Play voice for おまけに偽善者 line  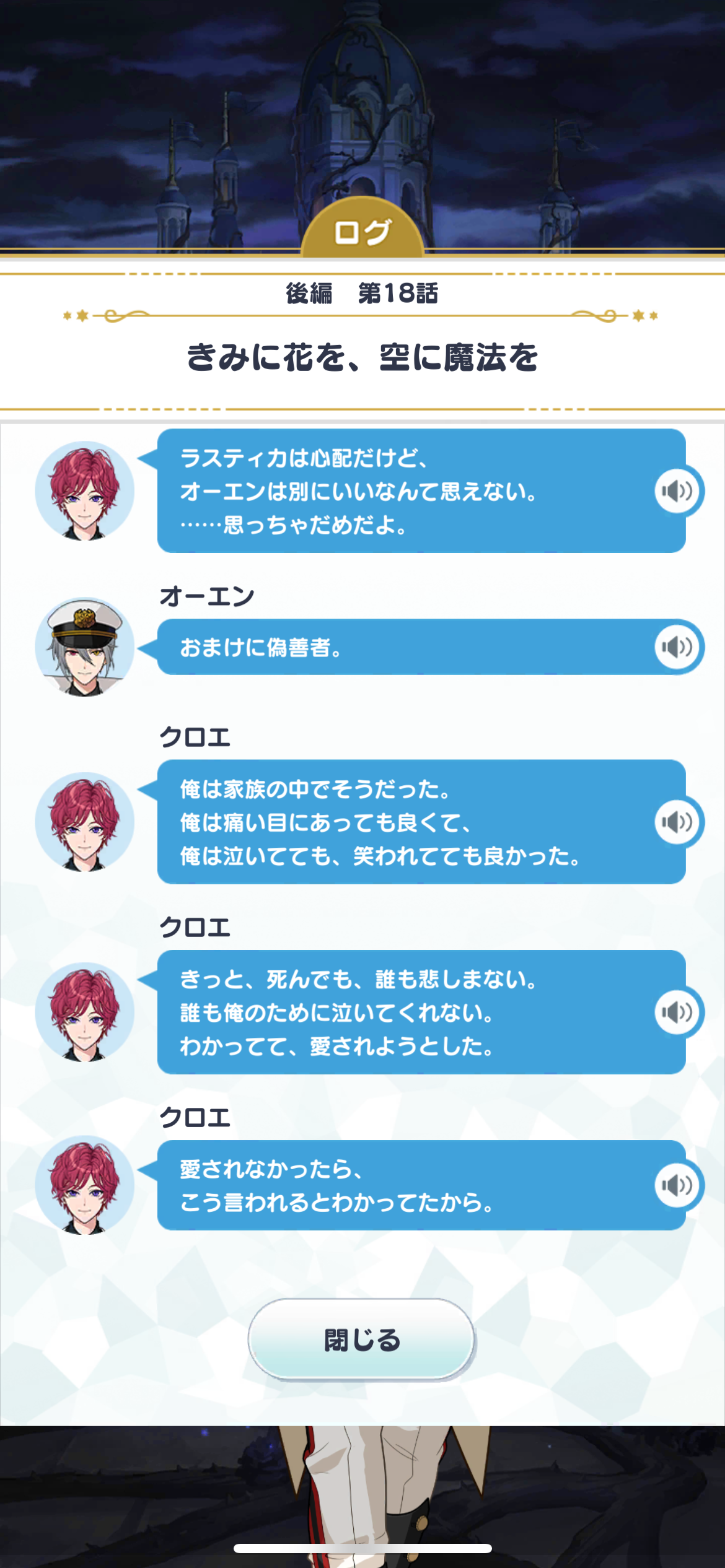point(677,647)
